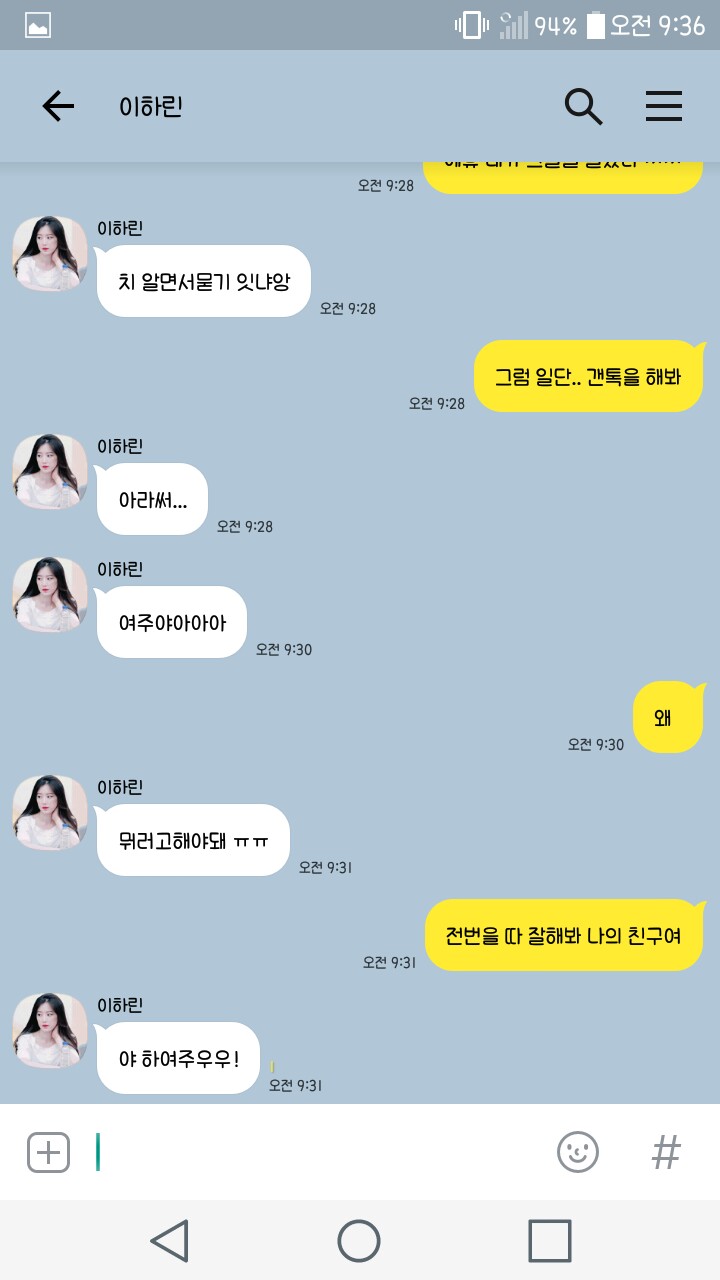The height and width of the screenshot is (1280, 720).
Task: Tap the system home button
Action: pos(359,1241)
